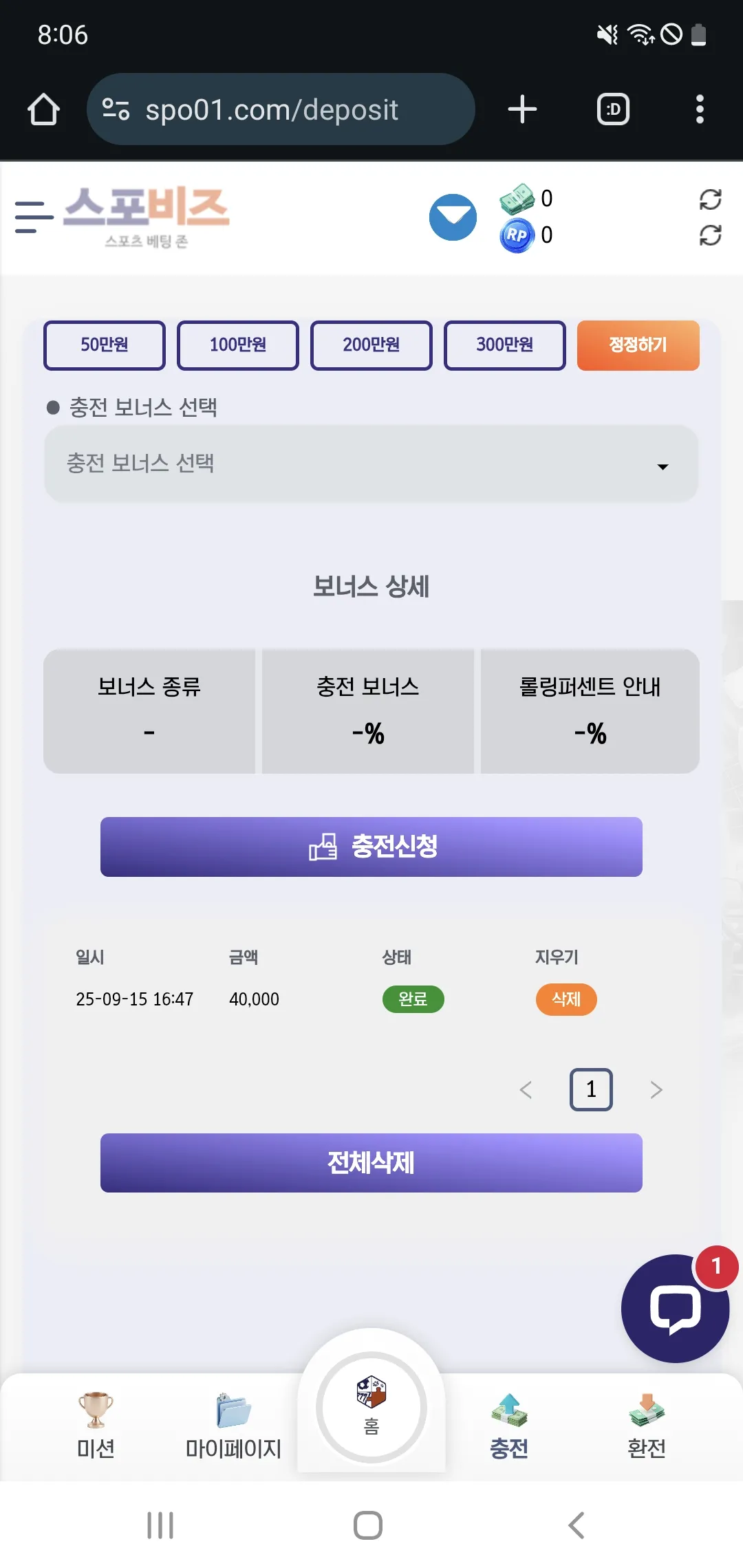Screen dimensions: 743x1568
Task: Go to the 홈 tab
Action: coord(371,1408)
